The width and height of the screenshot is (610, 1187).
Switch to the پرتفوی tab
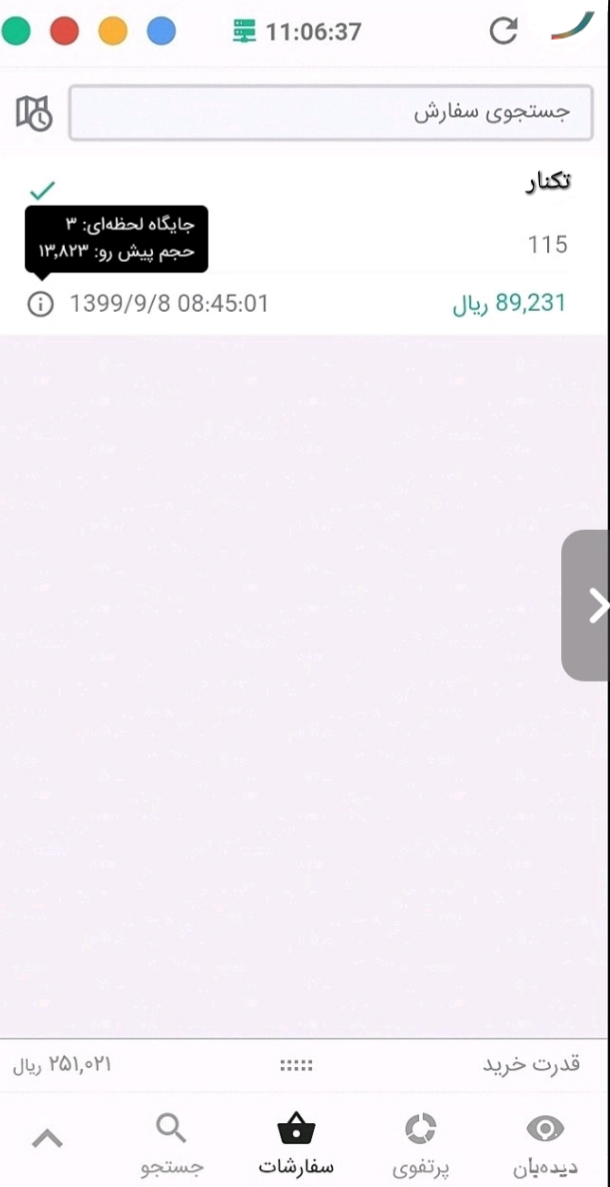click(x=420, y=1145)
